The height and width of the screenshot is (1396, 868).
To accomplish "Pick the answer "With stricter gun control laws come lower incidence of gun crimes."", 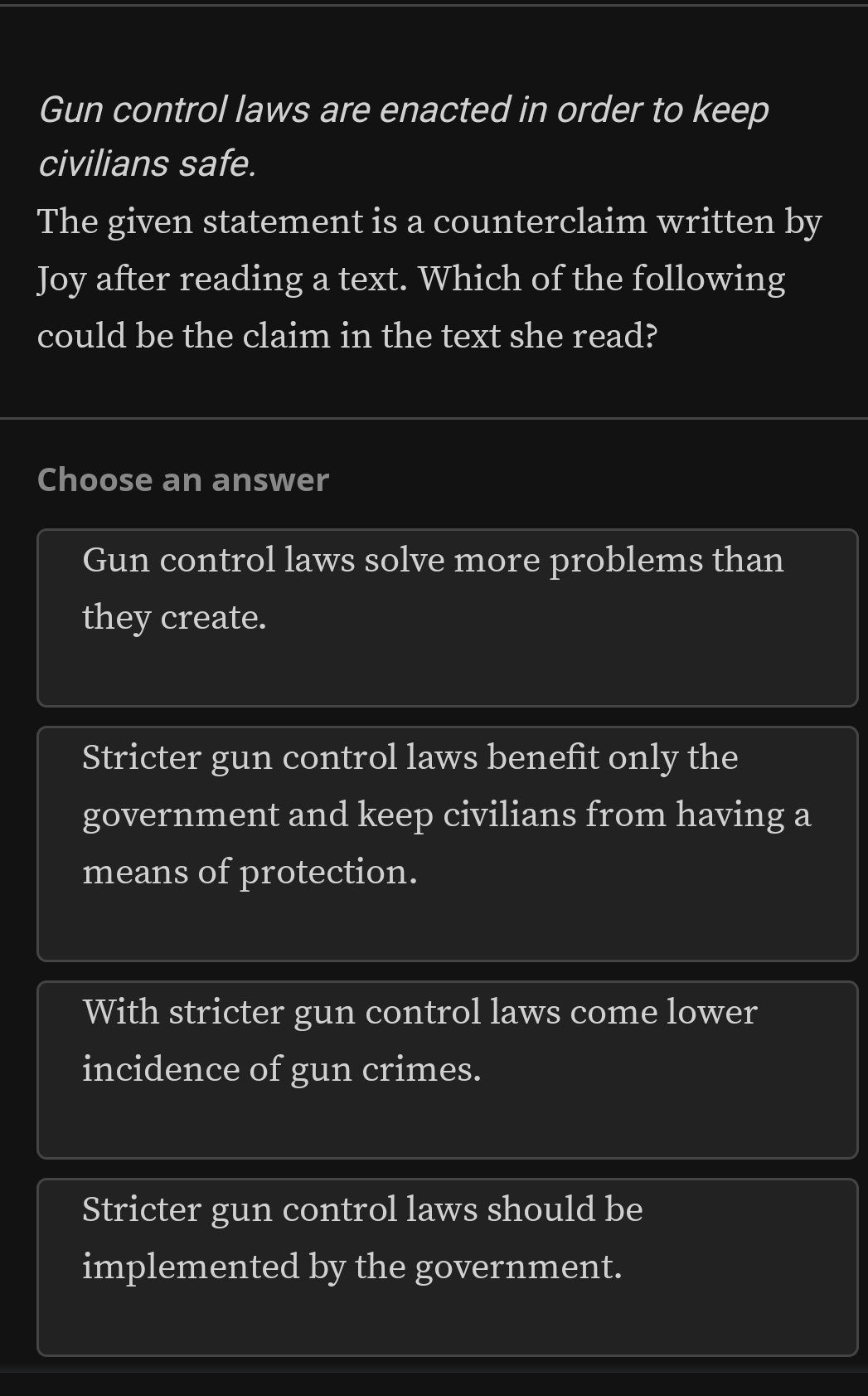I will [x=449, y=1069].
